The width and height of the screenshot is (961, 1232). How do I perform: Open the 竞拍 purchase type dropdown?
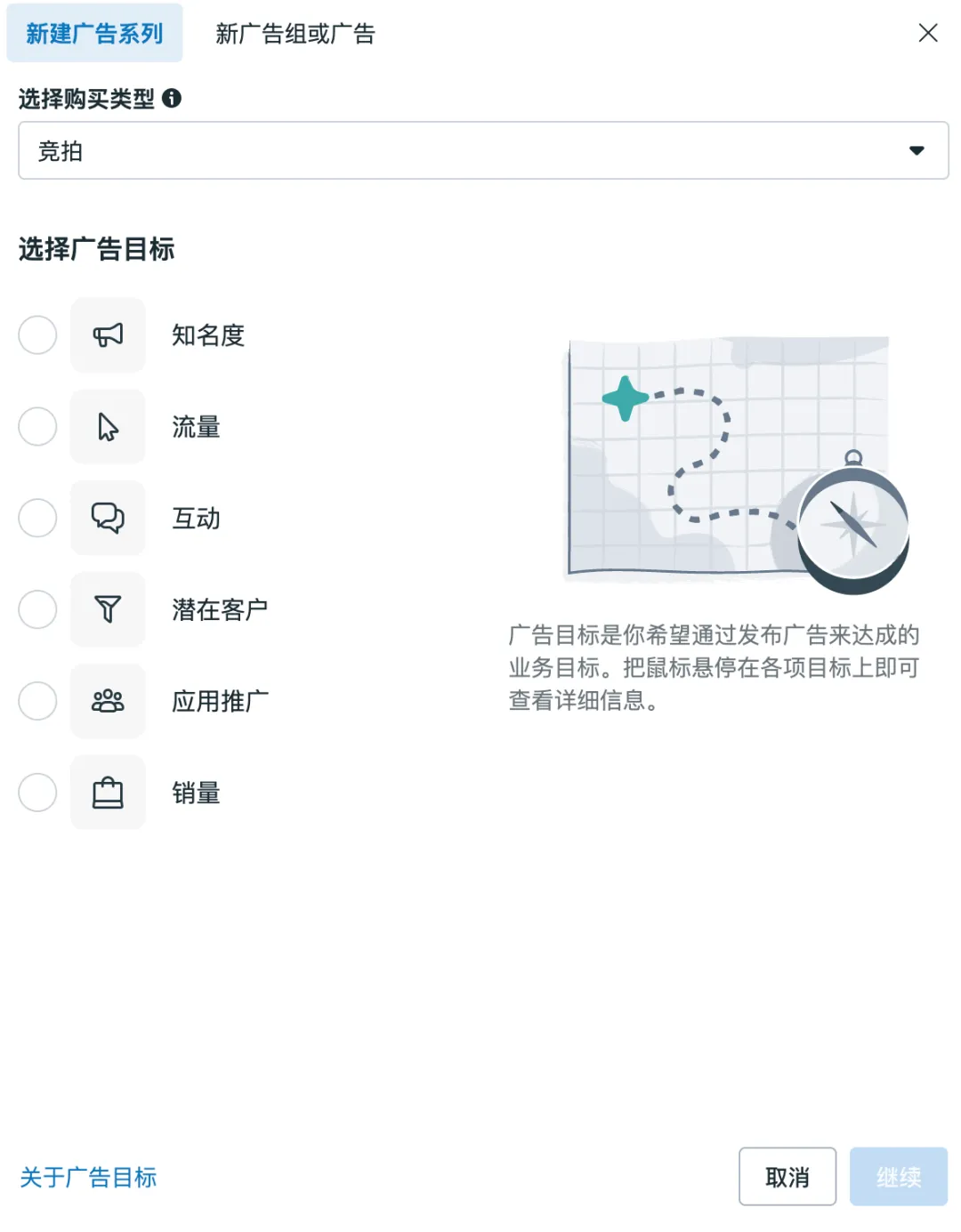483,151
